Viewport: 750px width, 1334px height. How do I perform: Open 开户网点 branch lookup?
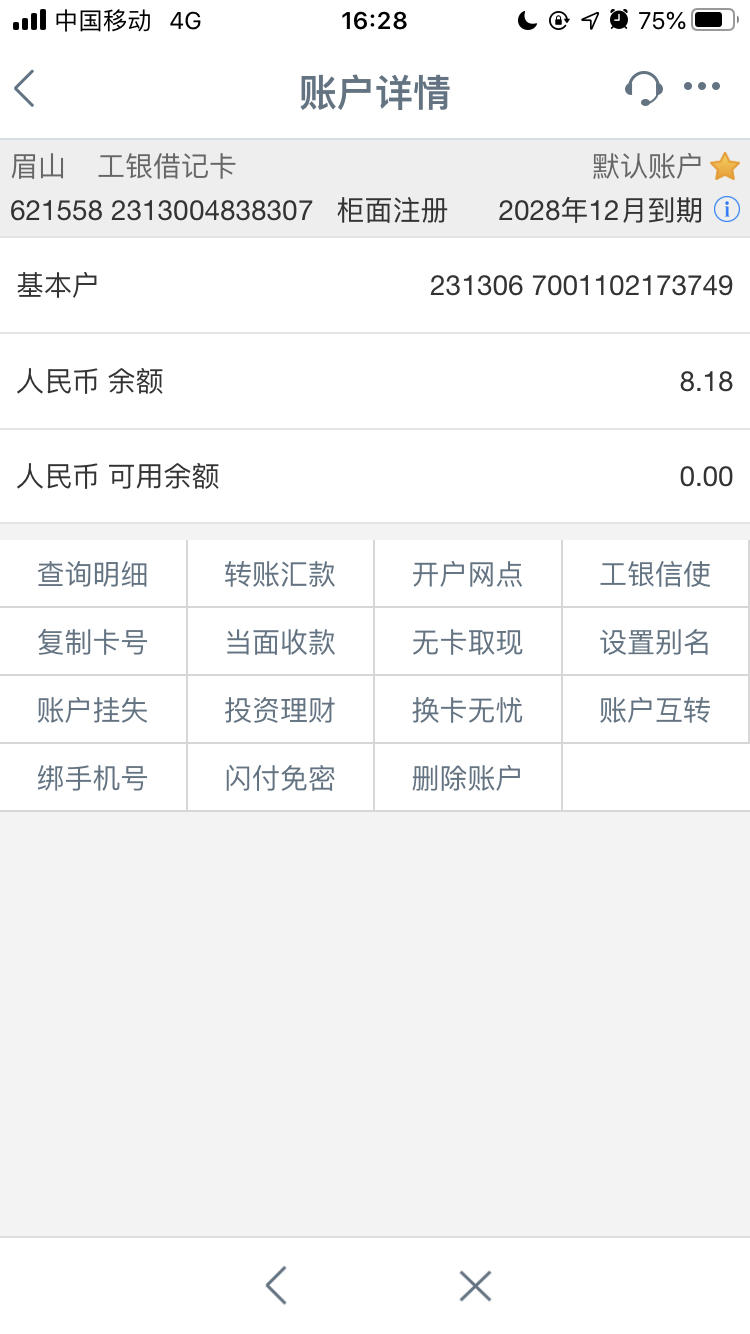coord(467,573)
